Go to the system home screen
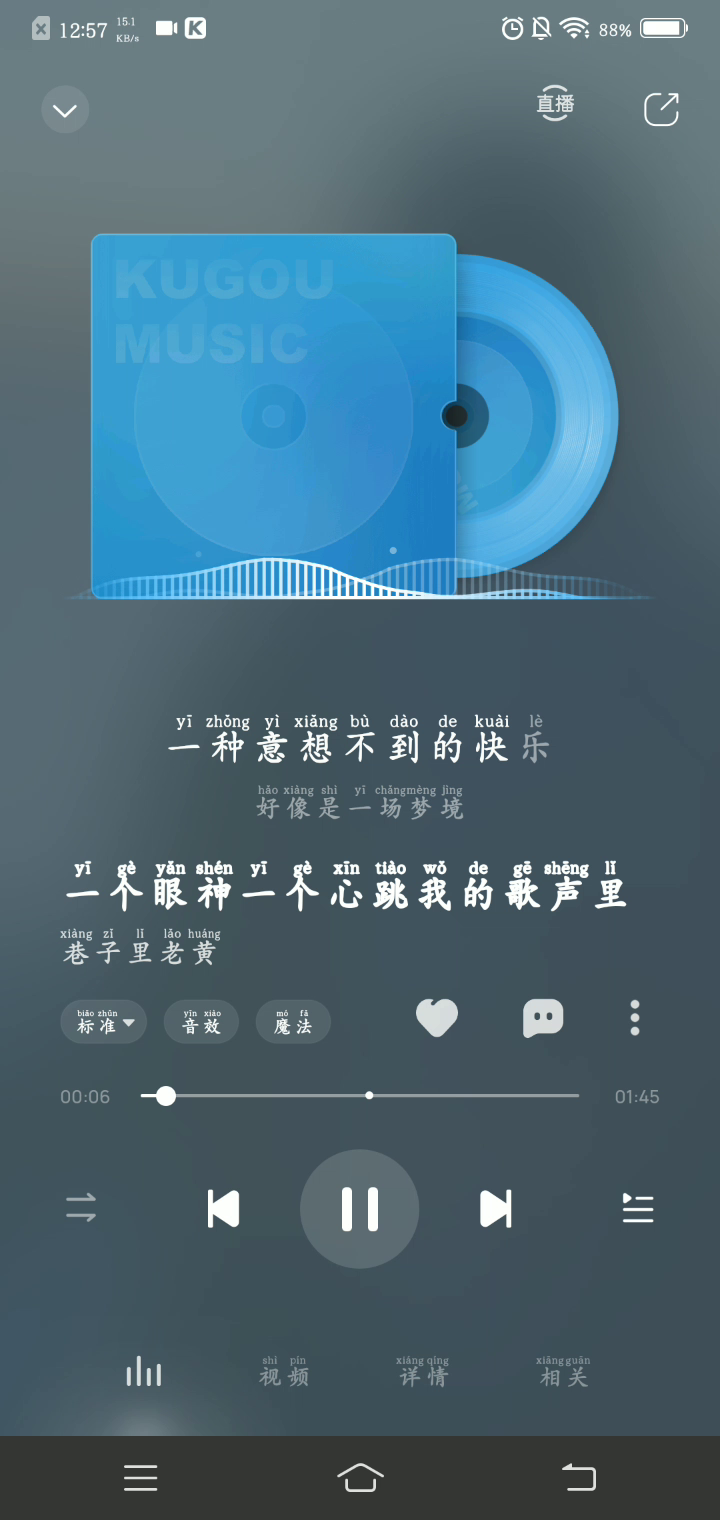Screen dimensions: 720x1520 click(x=360, y=1477)
